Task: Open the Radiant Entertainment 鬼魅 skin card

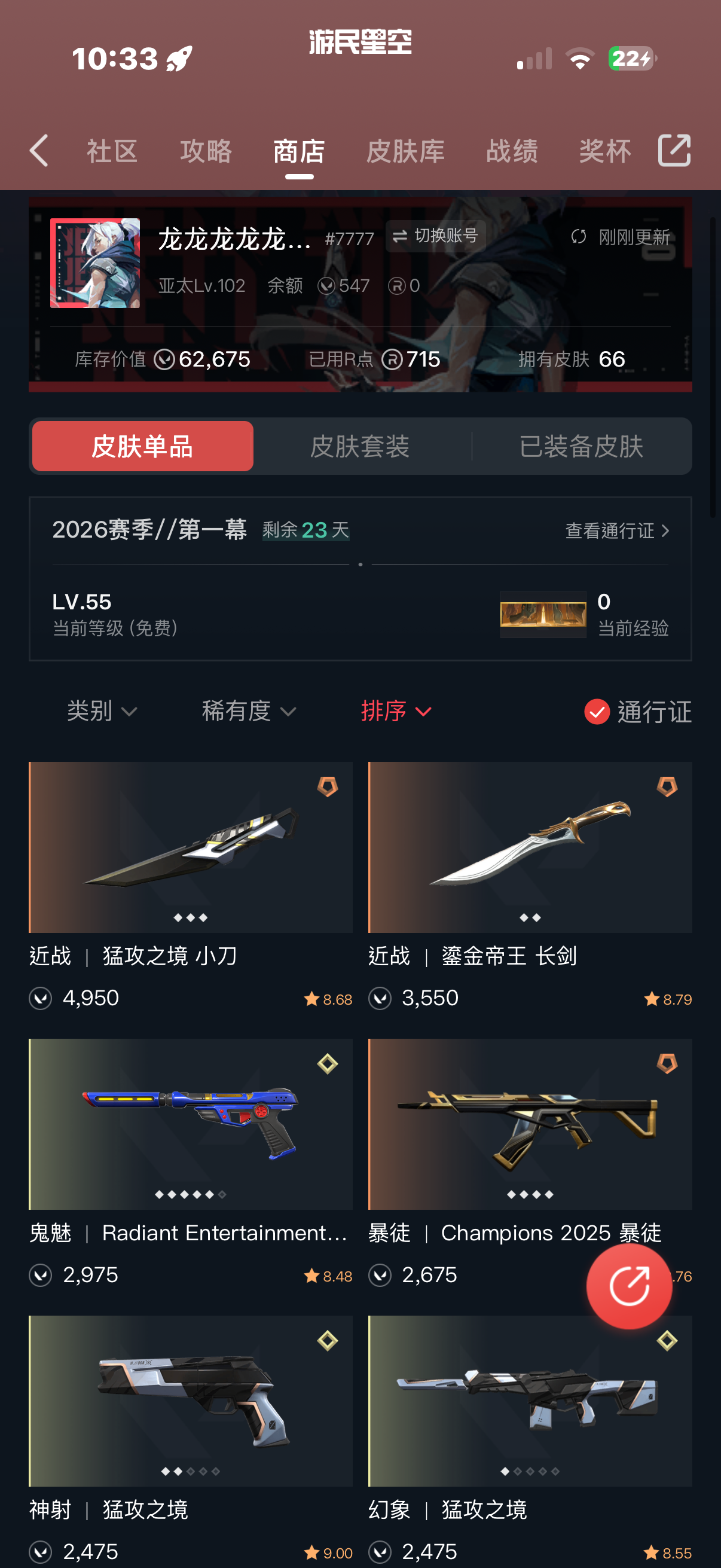Action: [191, 1124]
